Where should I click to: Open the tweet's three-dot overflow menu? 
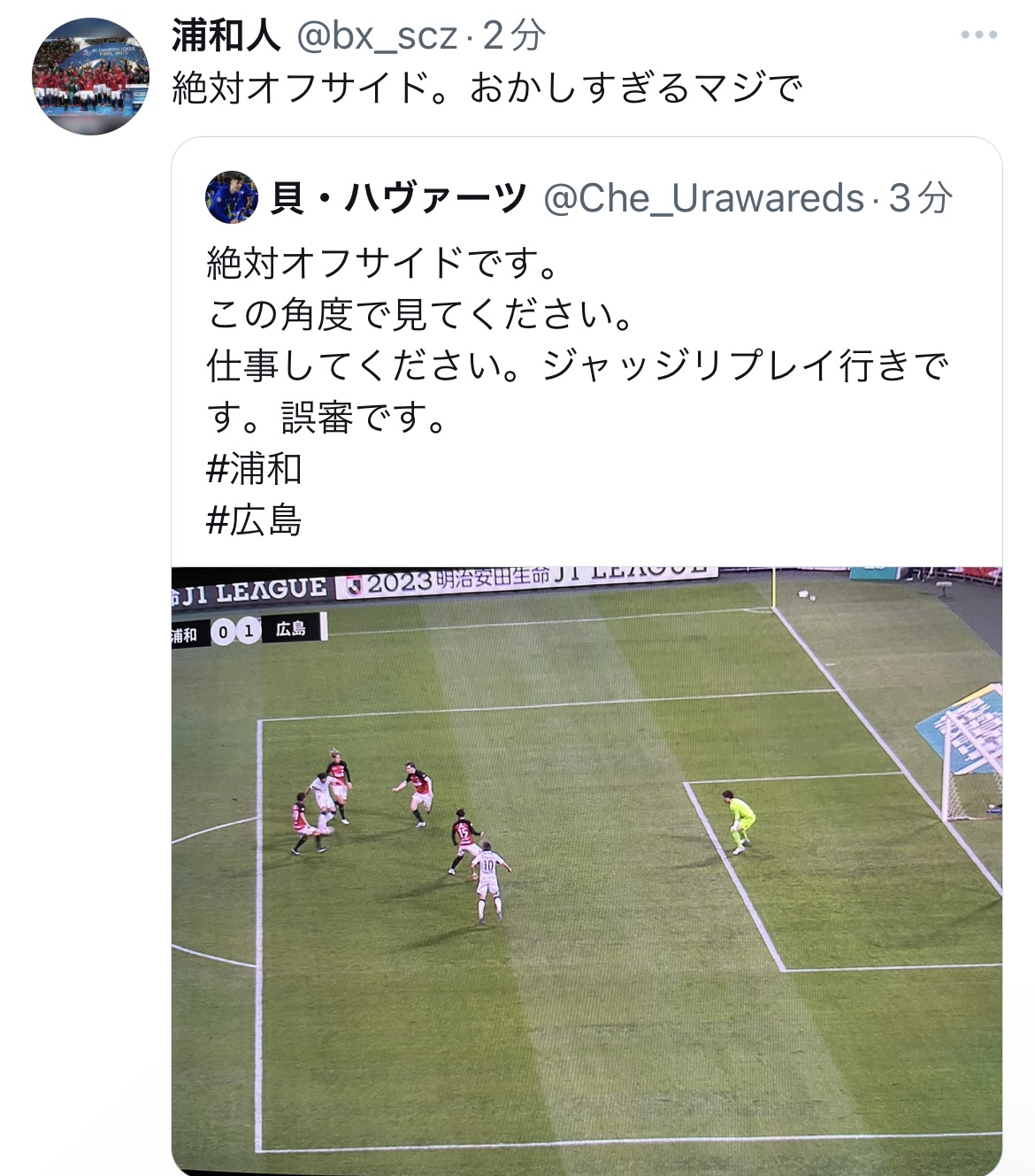point(978,35)
